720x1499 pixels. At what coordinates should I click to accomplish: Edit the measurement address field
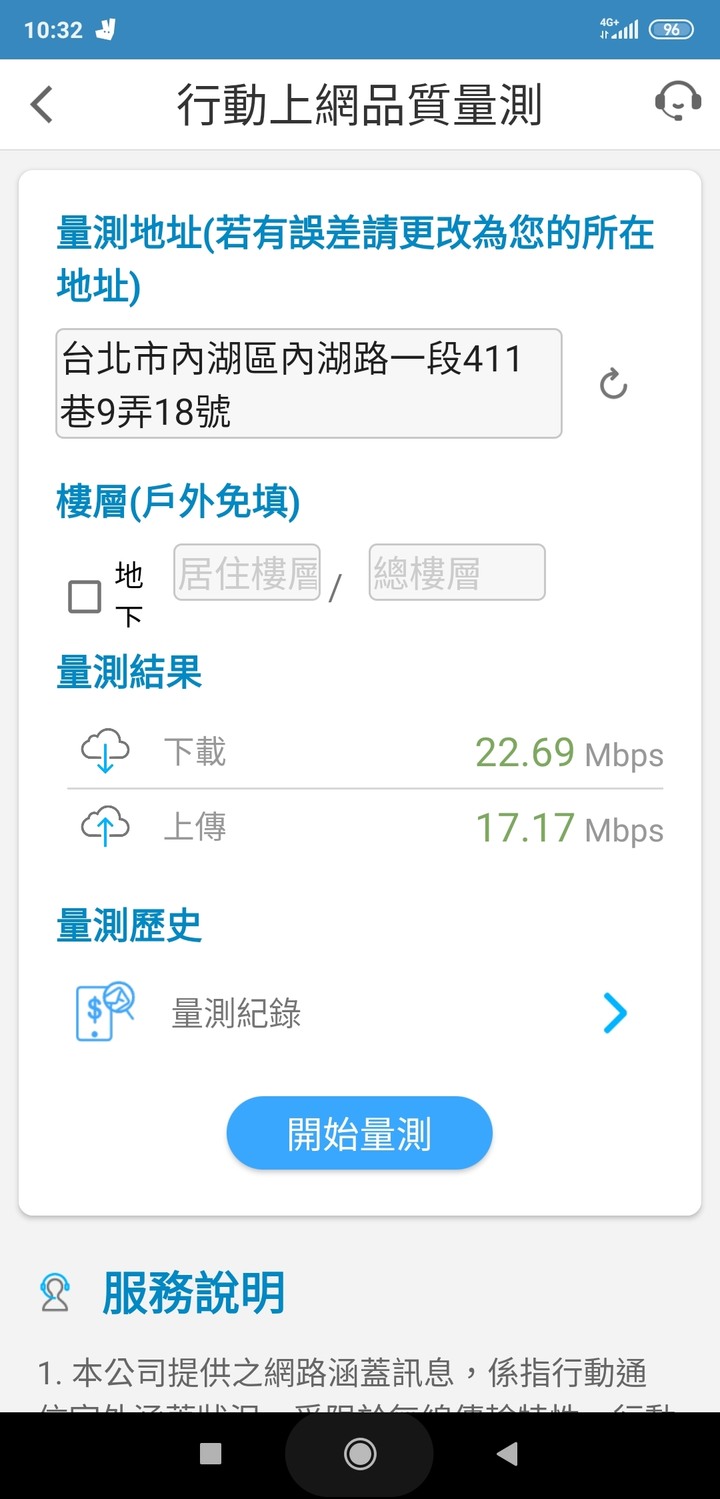coord(308,383)
